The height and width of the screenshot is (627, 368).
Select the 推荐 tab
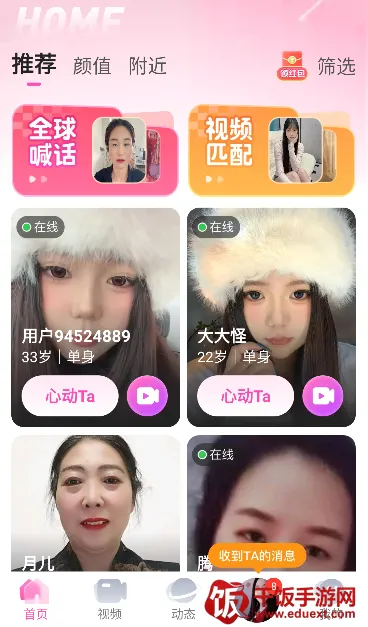coord(34,64)
